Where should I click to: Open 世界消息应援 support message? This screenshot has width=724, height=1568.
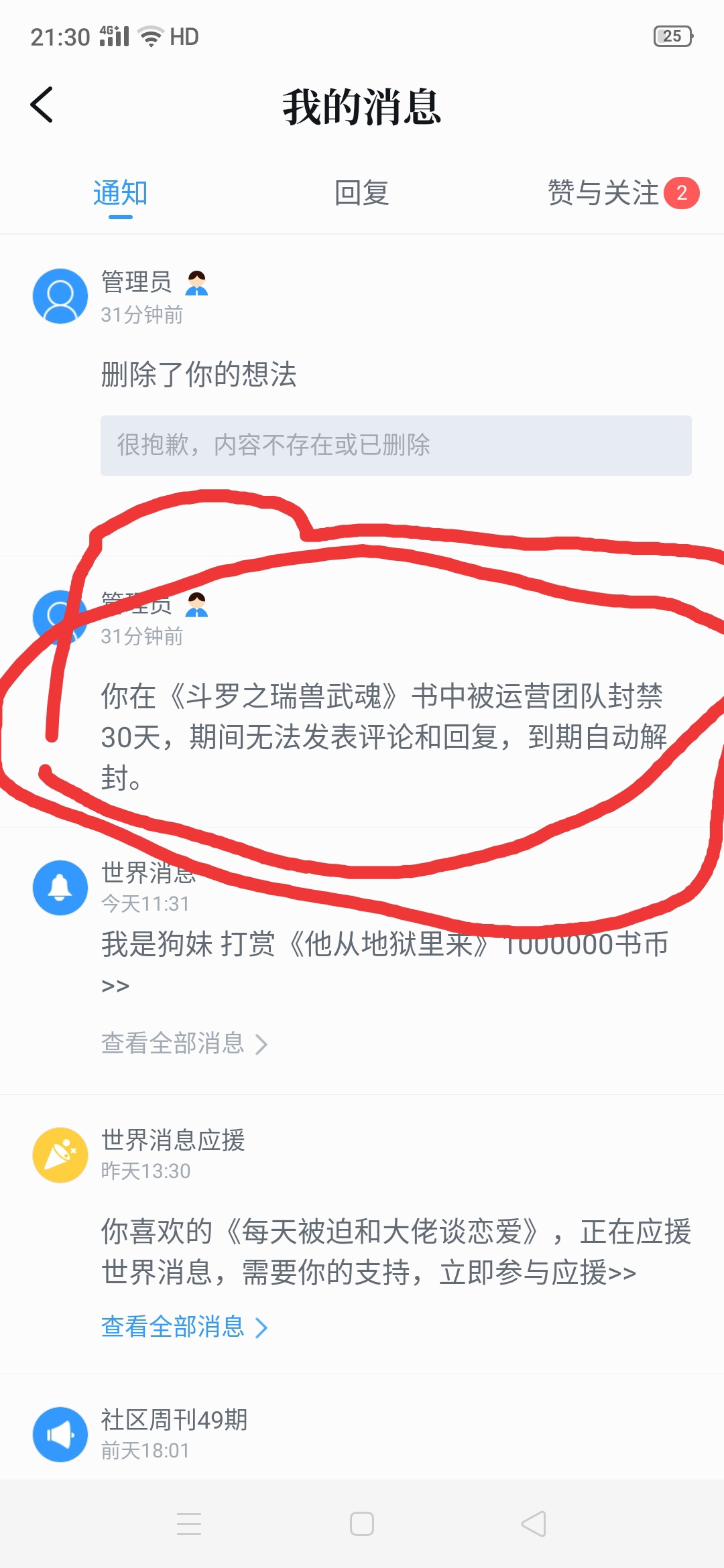pyautogui.click(x=396, y=1252)
